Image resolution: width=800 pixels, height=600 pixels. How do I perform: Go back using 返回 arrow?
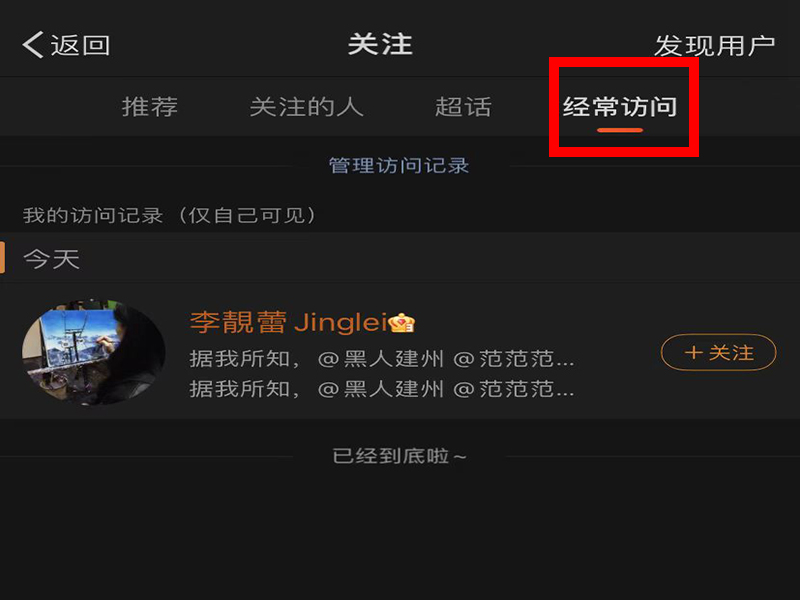tap(65, 45)
